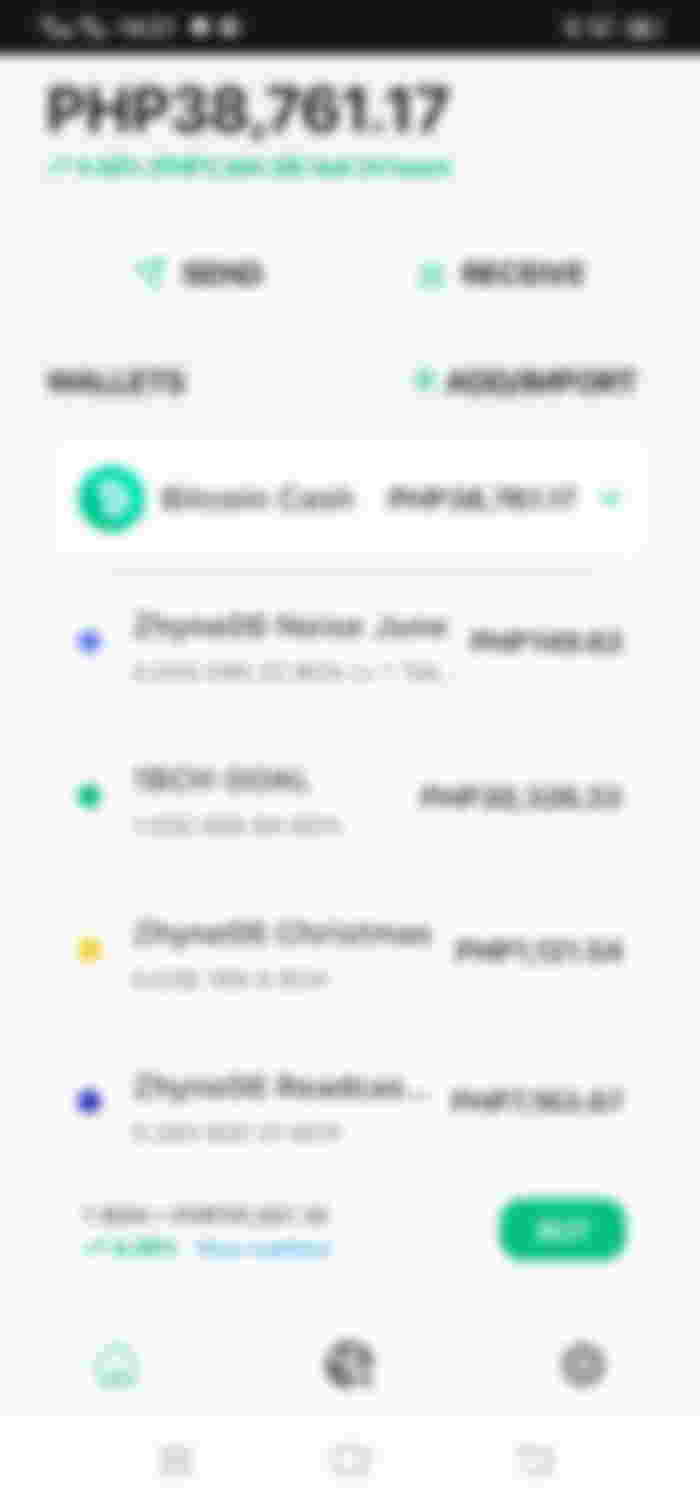The width and height of the screenshot is (700, 1501).
Task: Tap Add/Import wallet
Action: coord(525,381)
